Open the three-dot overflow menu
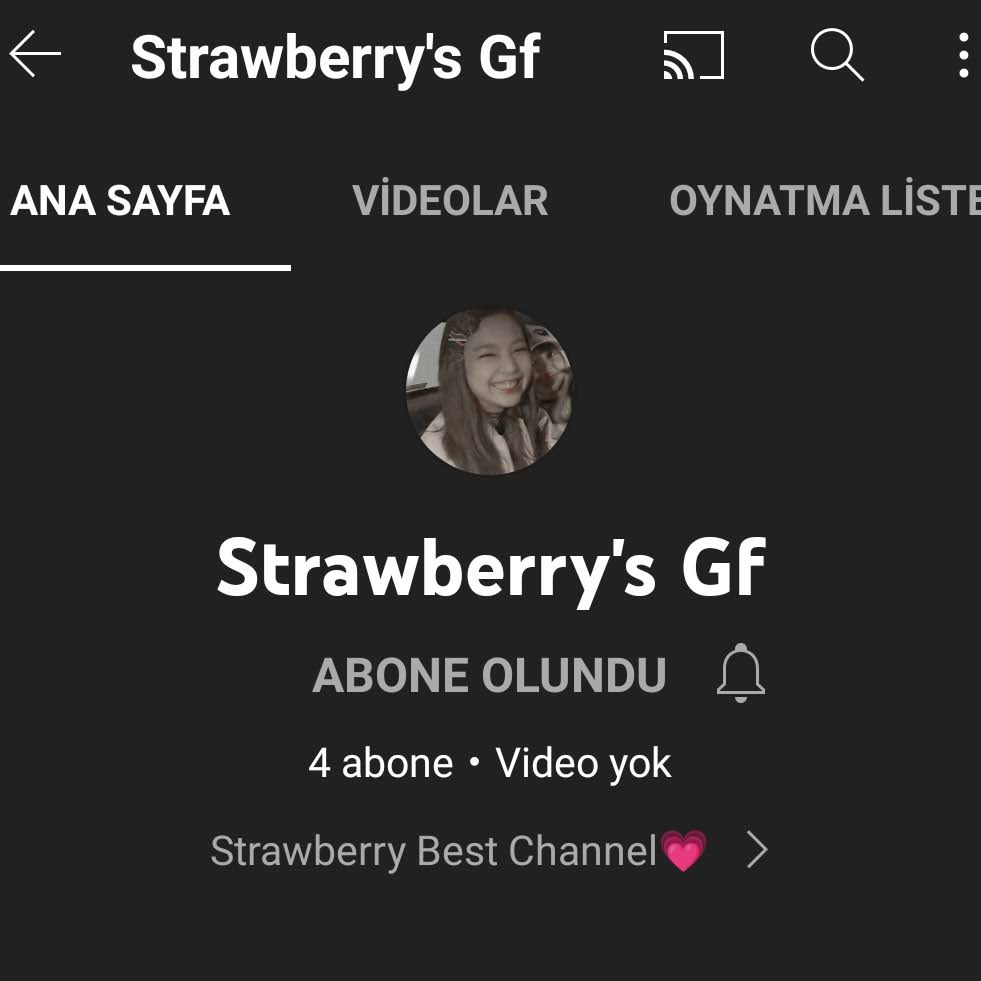The height and width of the screenshot is (981, 981). pos(962,55)
